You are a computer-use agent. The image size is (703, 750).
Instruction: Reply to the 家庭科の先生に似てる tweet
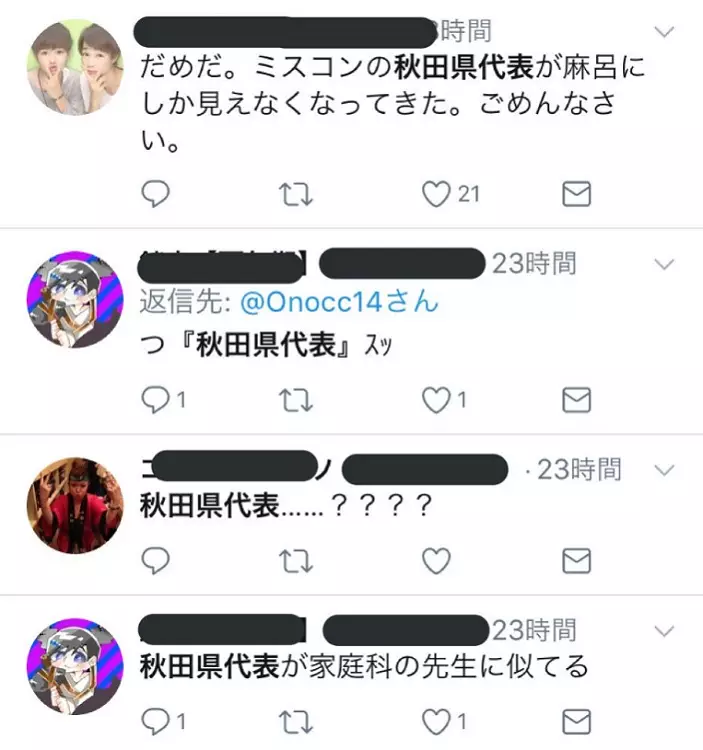[155, 720]
